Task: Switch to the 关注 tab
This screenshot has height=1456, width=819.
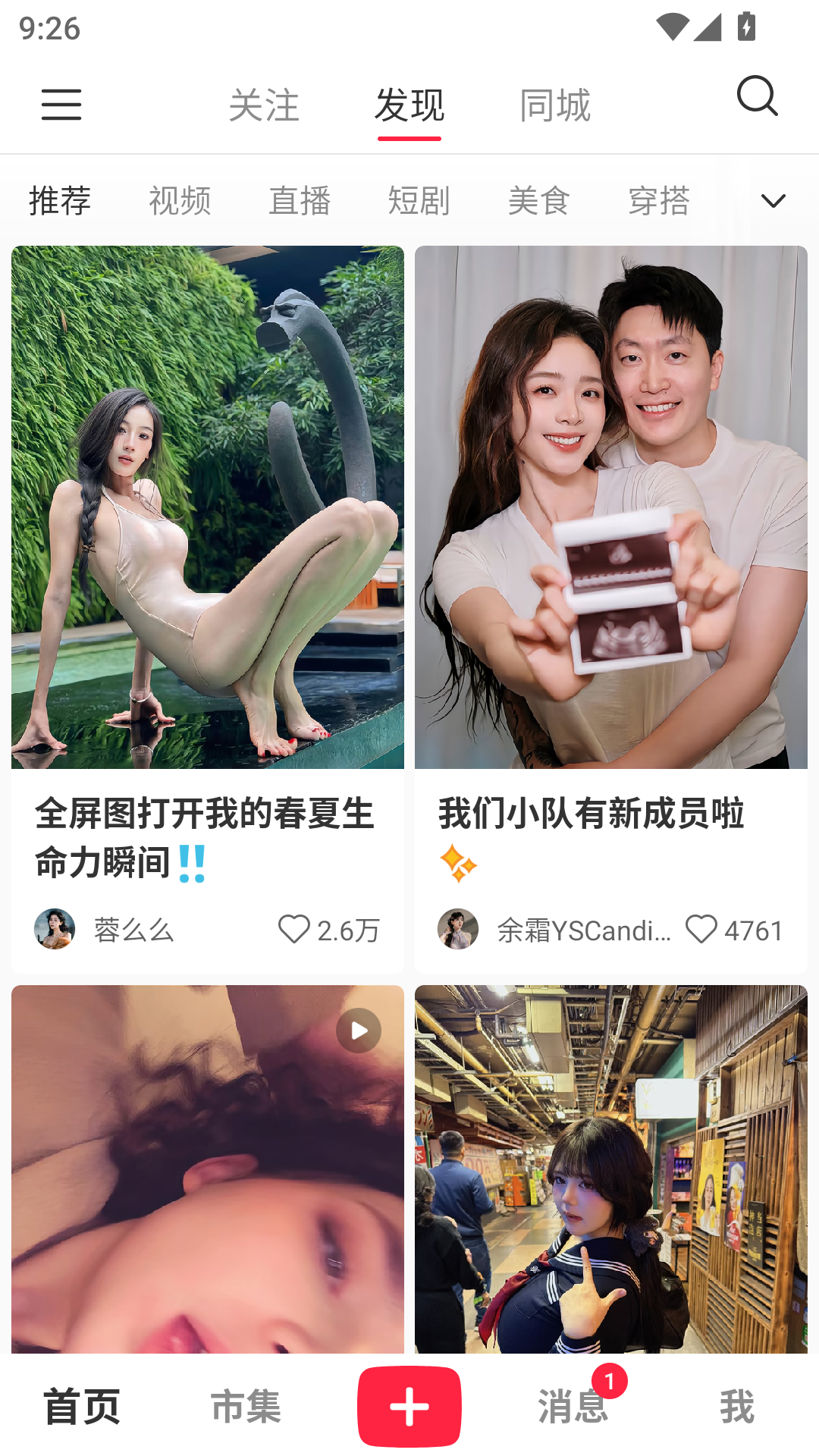Action: pyautogui.click(x=264, y=105)
